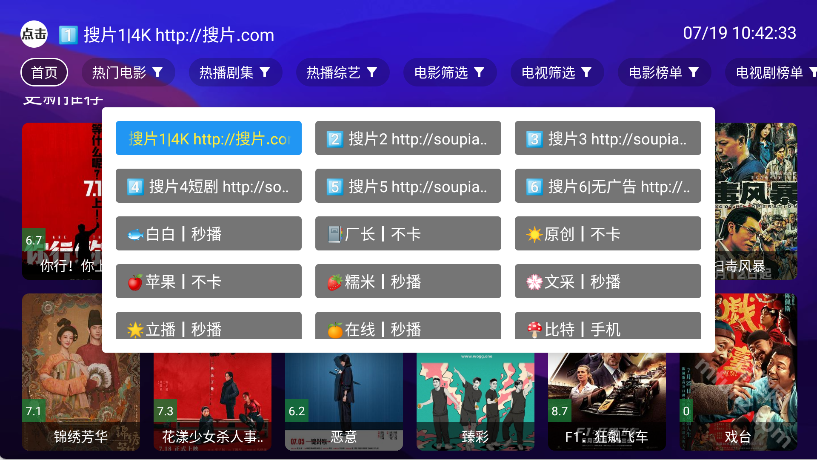Select source 搜片2
The width and height of the screenshot is (817, 460).
click(x=408, y=139)
